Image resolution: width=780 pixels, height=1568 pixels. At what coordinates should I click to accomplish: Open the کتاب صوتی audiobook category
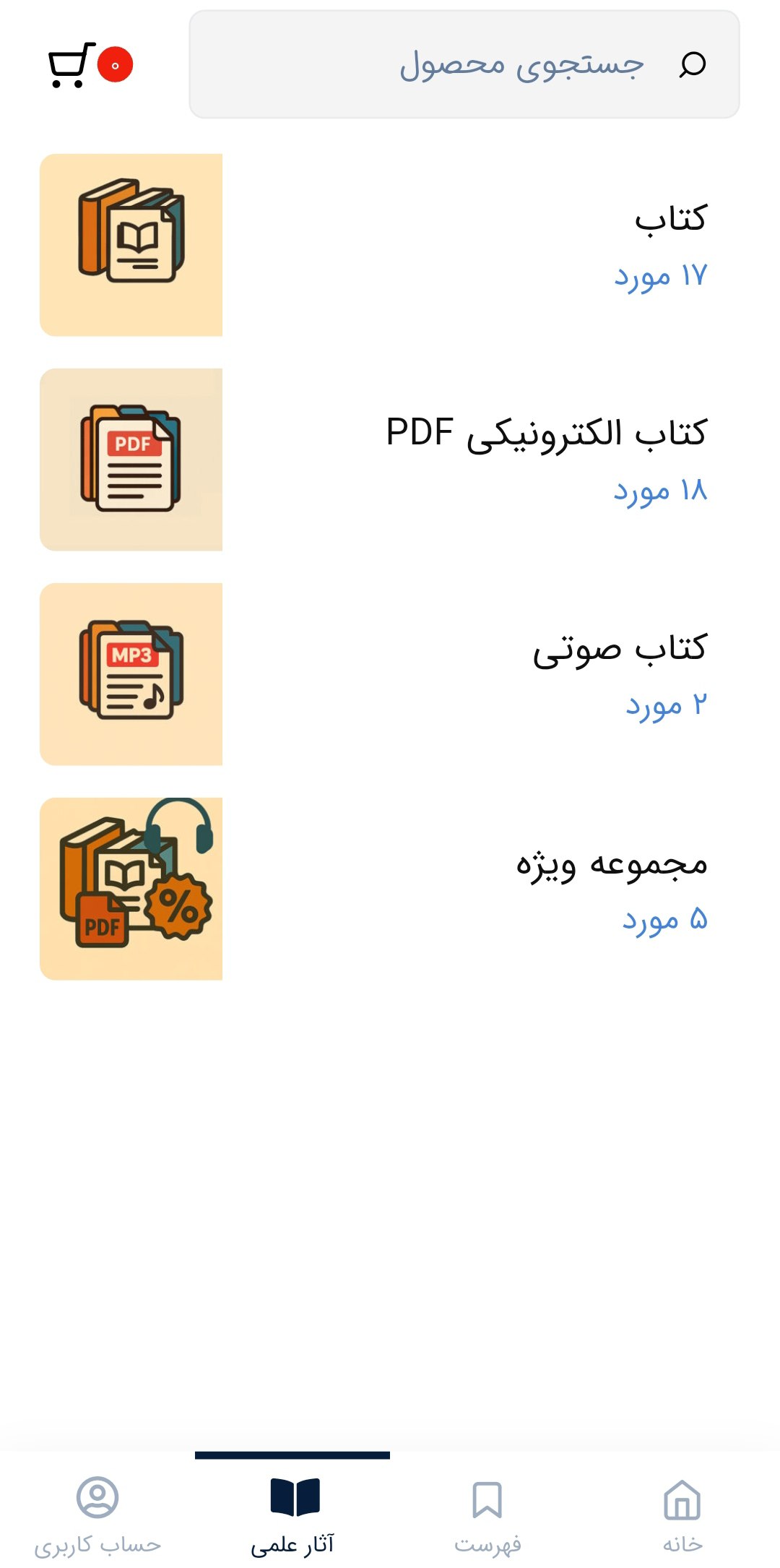tap(390, 674)
